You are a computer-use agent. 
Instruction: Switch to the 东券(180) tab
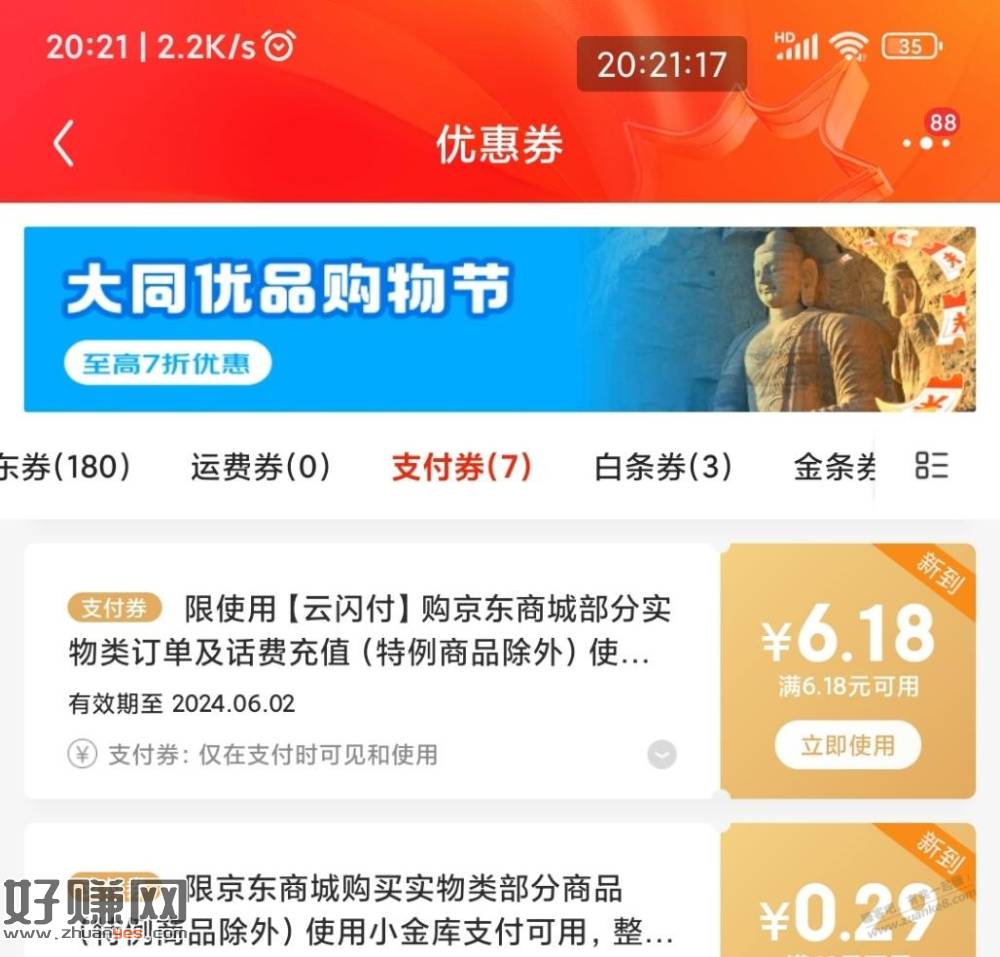[65, 466]
